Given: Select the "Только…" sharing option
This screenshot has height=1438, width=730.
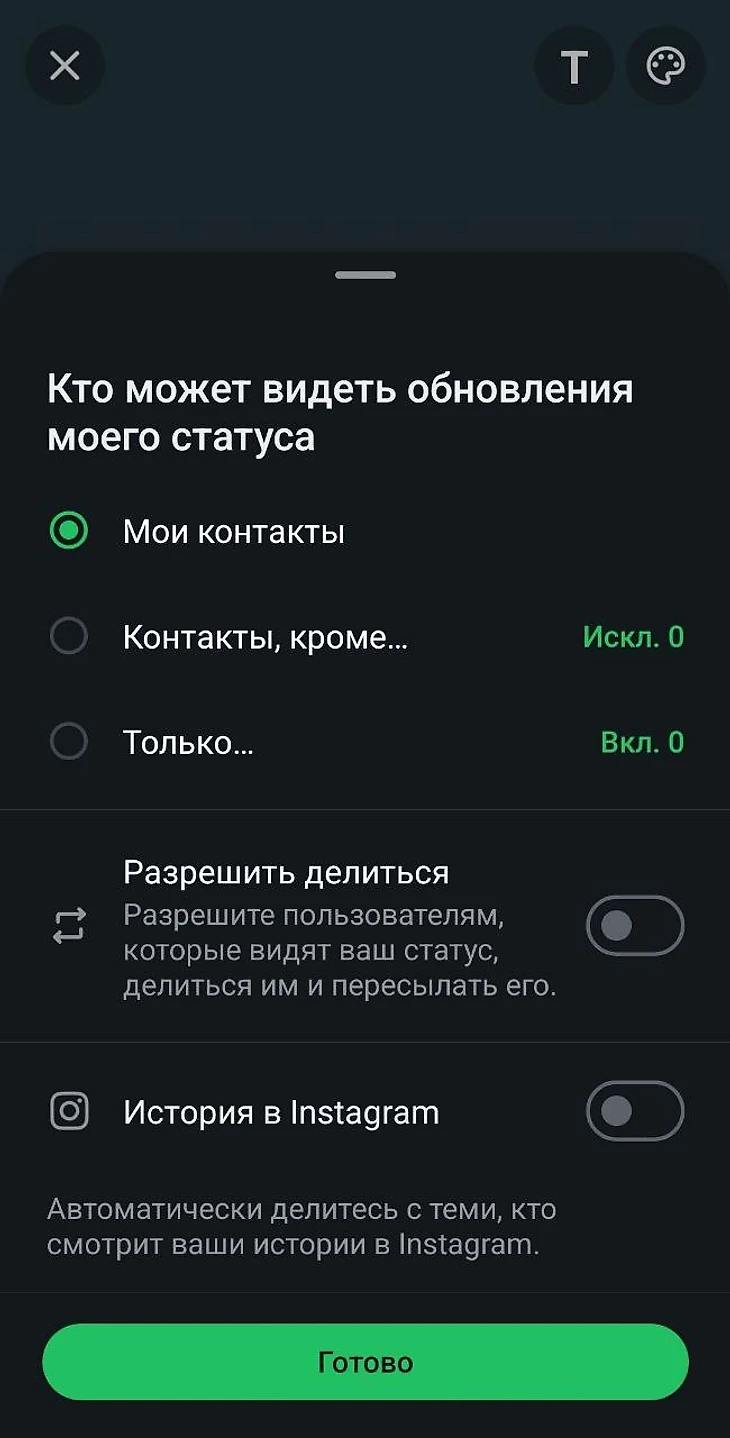Looking at the screenshot, I should pyautogui.click(x=69, y=742).
